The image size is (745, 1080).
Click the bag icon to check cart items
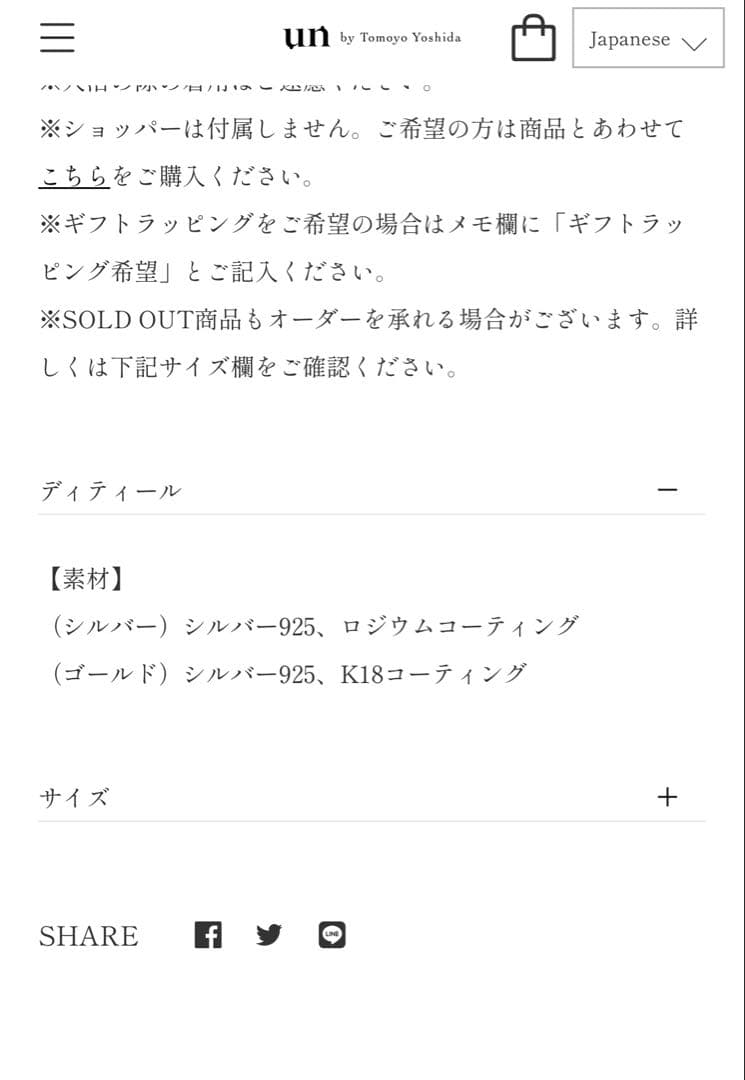click(533, 39)
